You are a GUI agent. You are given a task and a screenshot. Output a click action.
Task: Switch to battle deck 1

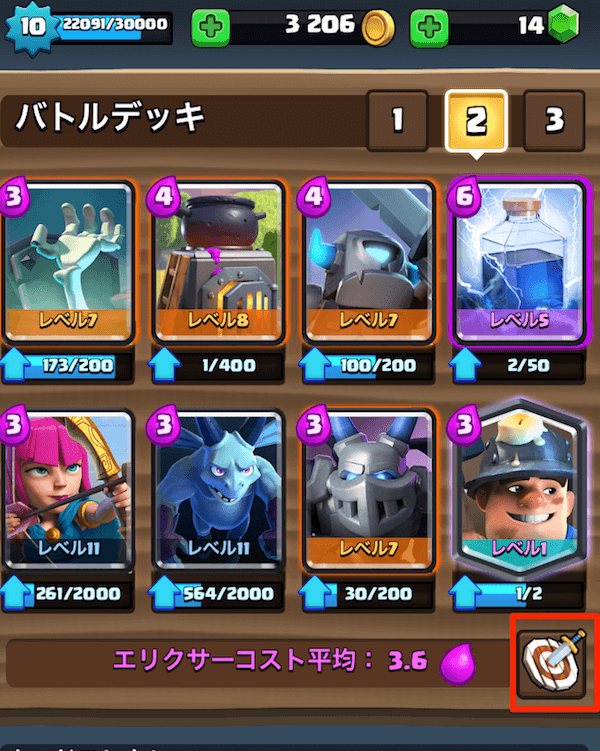coord(397,121)
